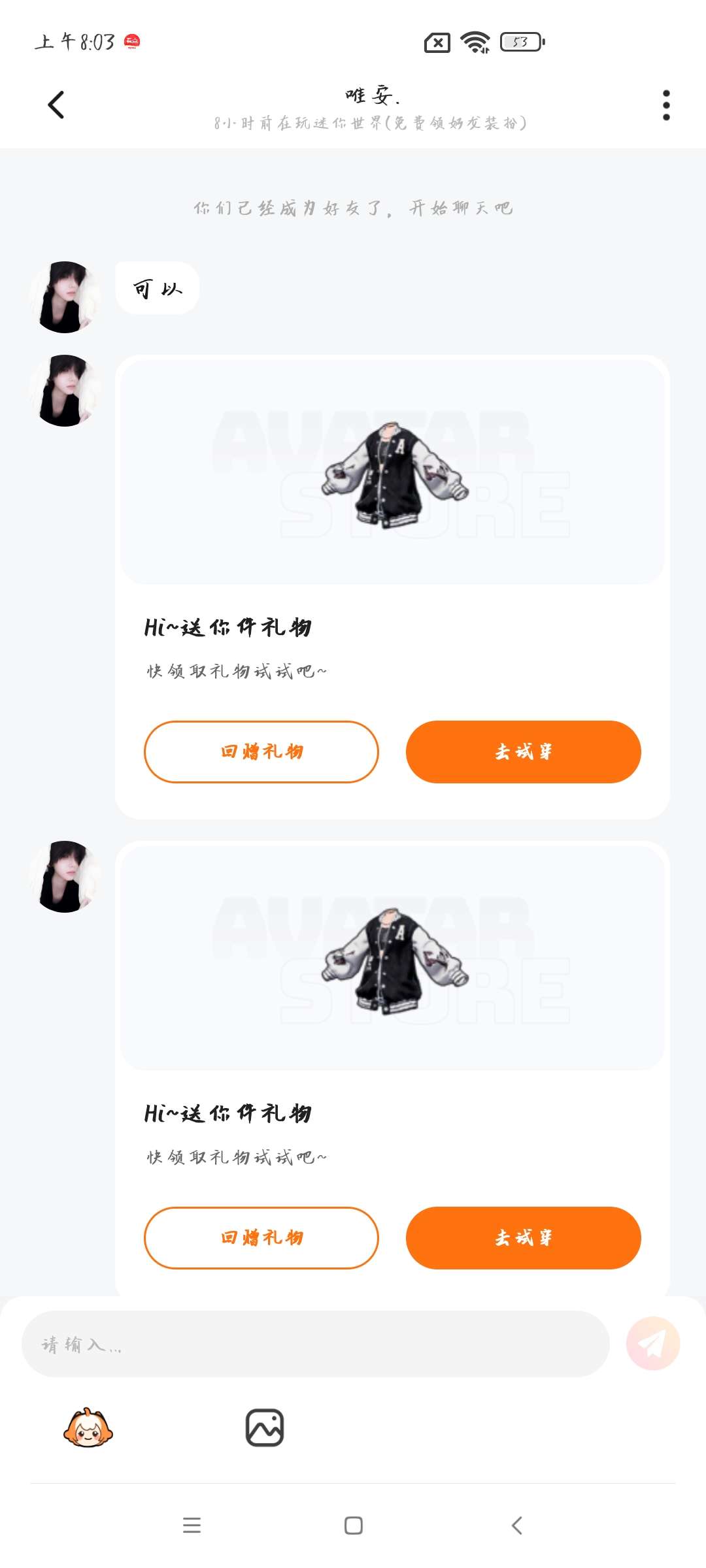Attach a picture via the image icon
The image size is (706, 1568).
click(x=265, y=1428)
